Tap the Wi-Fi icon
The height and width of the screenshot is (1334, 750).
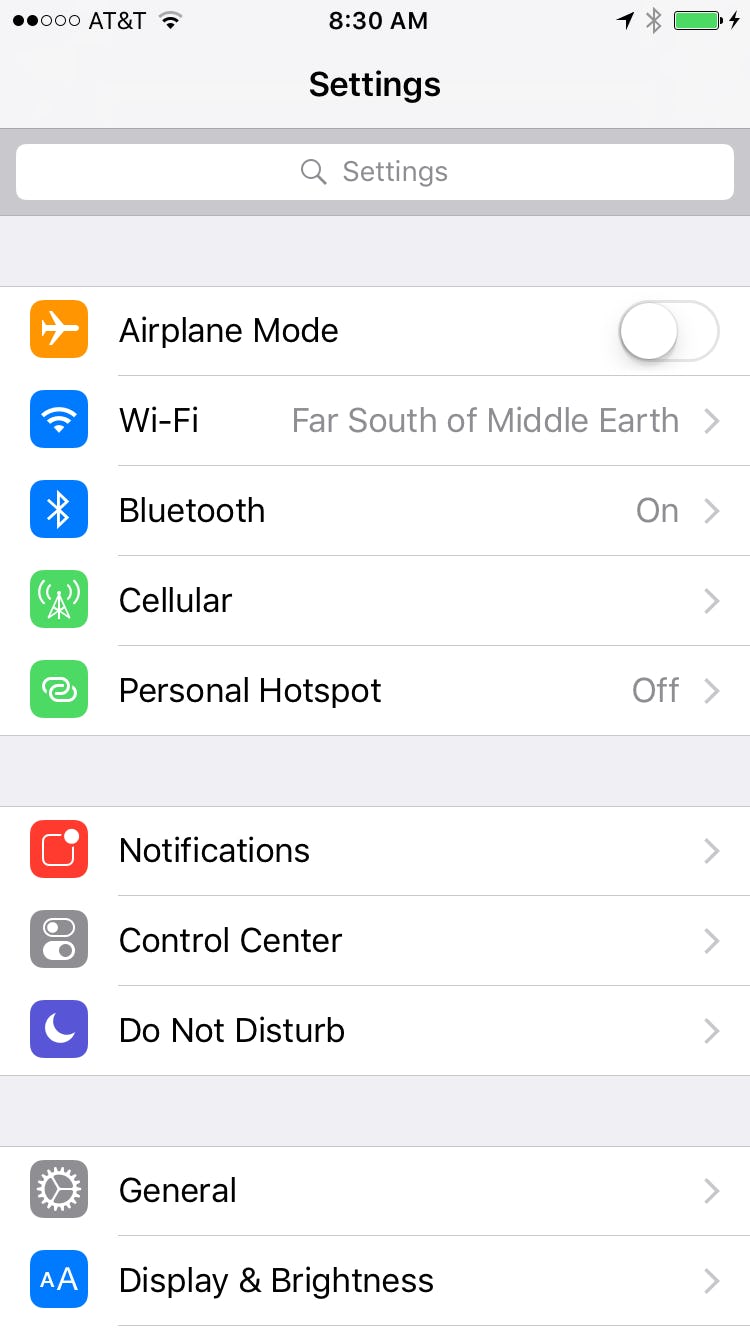(57, 420)
